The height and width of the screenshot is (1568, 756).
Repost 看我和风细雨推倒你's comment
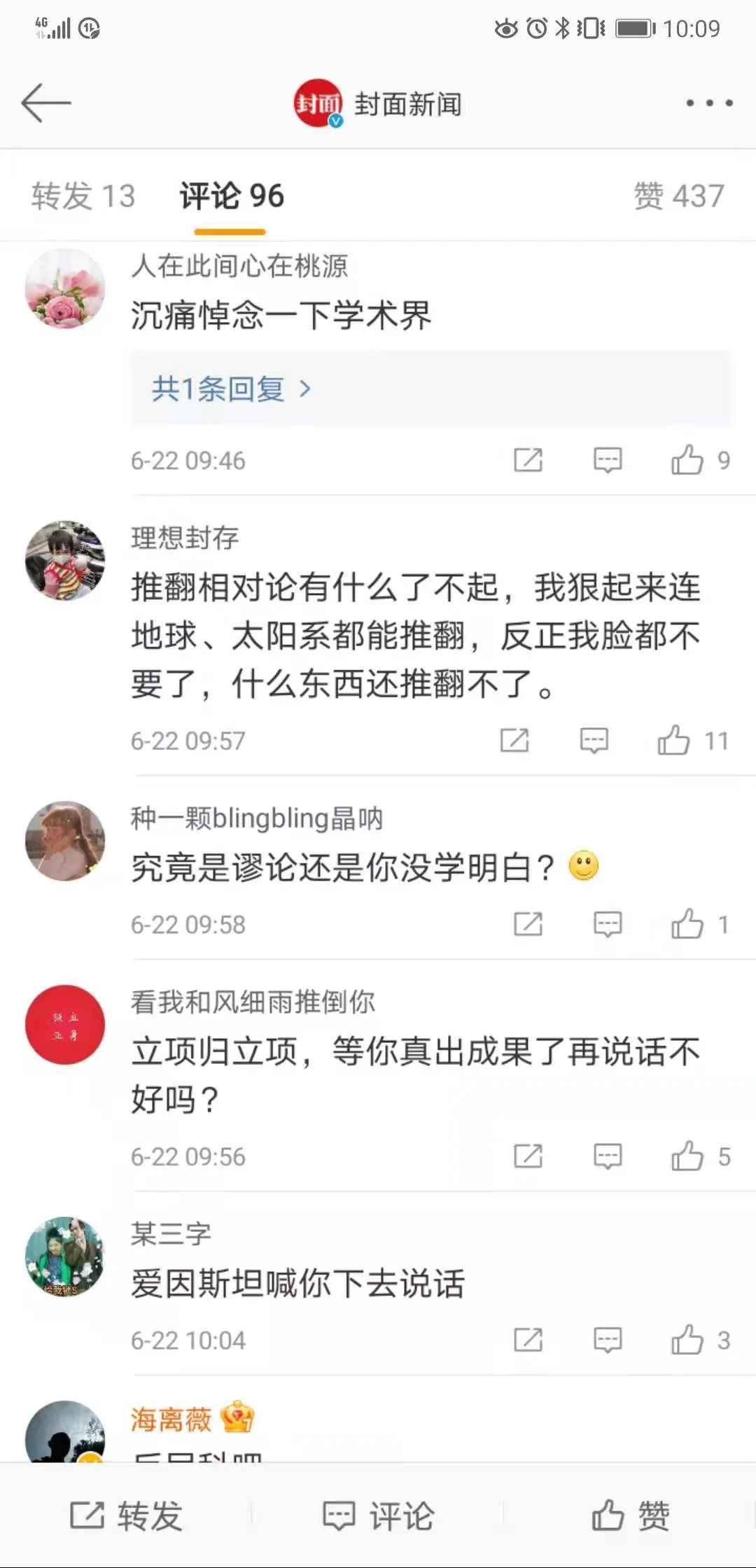528,1156
